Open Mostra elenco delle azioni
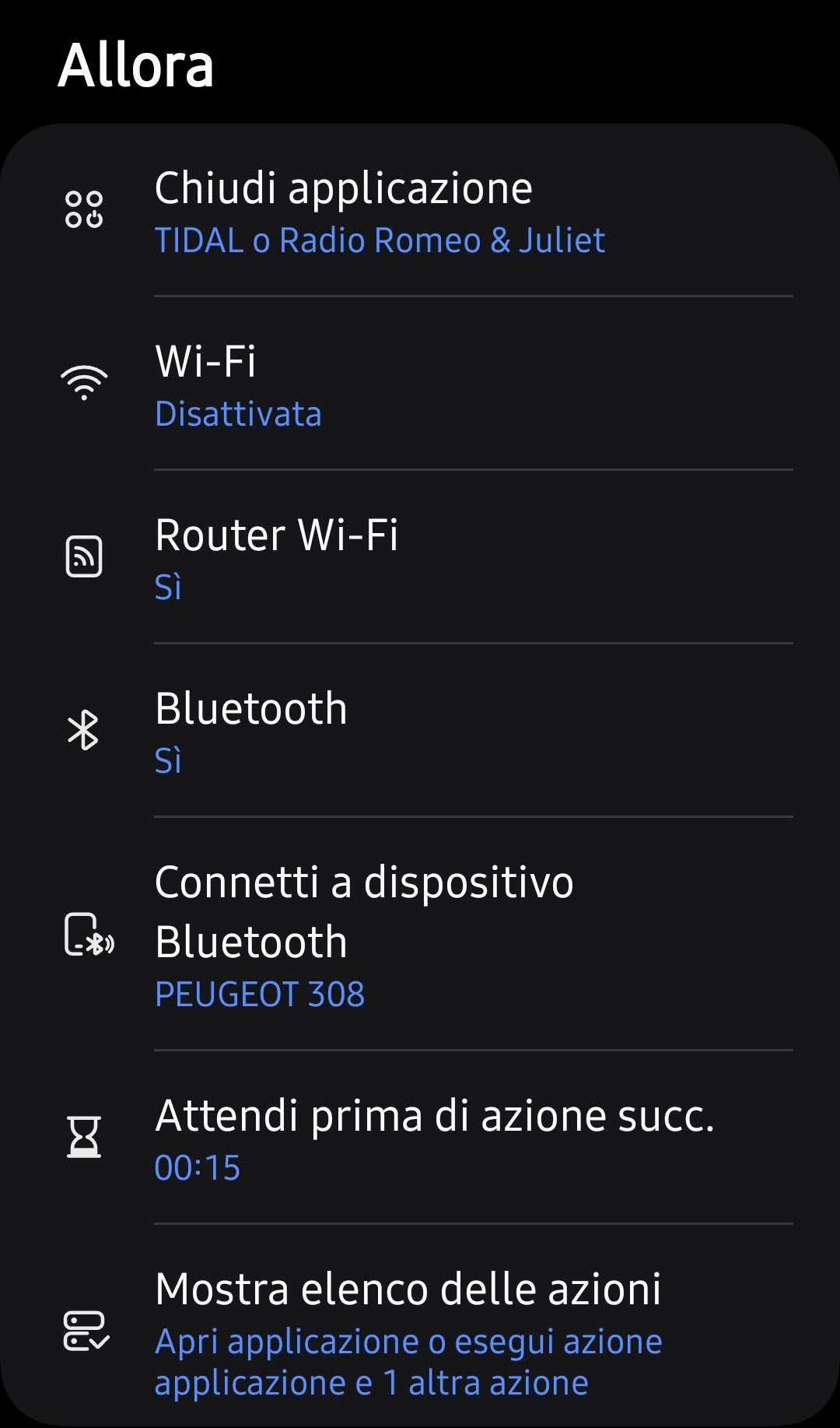This screenshot has height=1428, width=840. [x=420, y=1326]
